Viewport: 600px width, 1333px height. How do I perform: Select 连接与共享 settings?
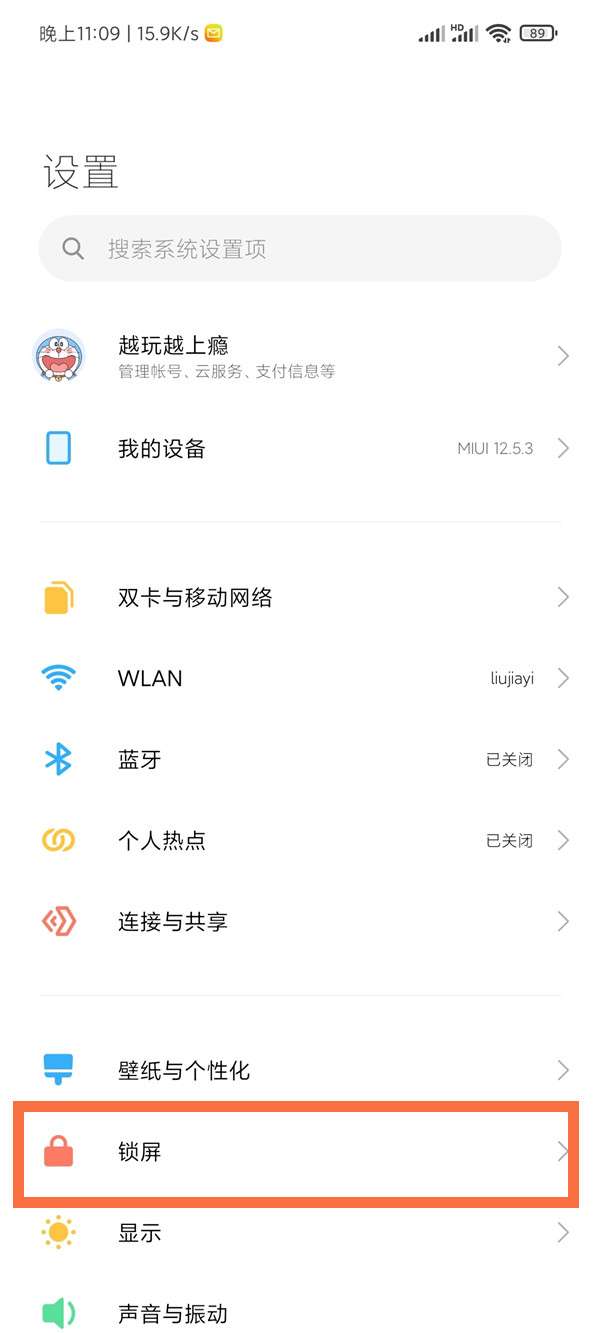300,922
